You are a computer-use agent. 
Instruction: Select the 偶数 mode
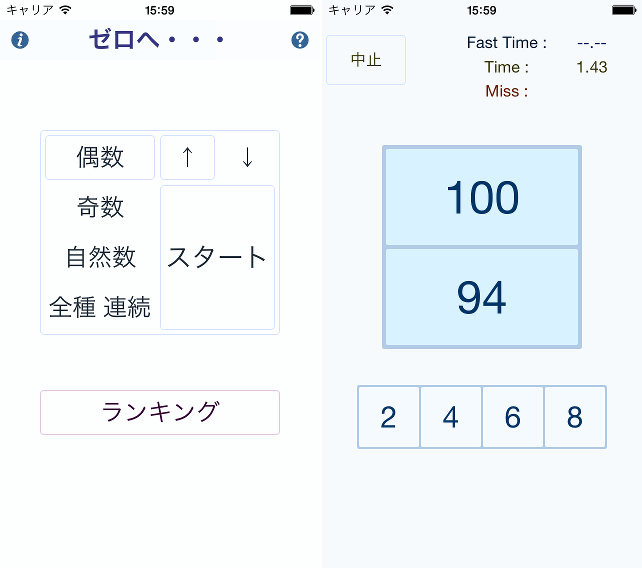pos(100,157)
